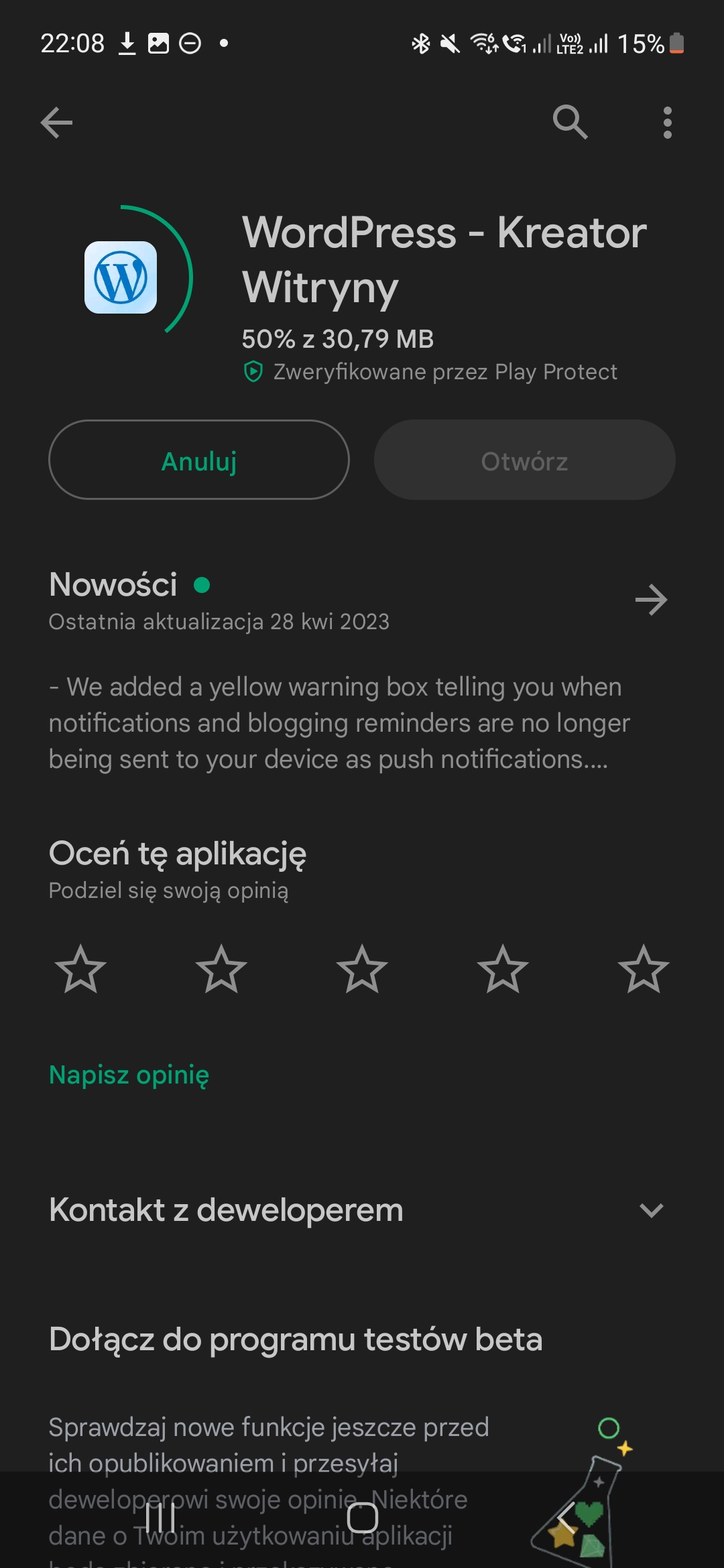Give the app five stars
The height and width of the screenshot is (1568, 724).
click(644, 969)
